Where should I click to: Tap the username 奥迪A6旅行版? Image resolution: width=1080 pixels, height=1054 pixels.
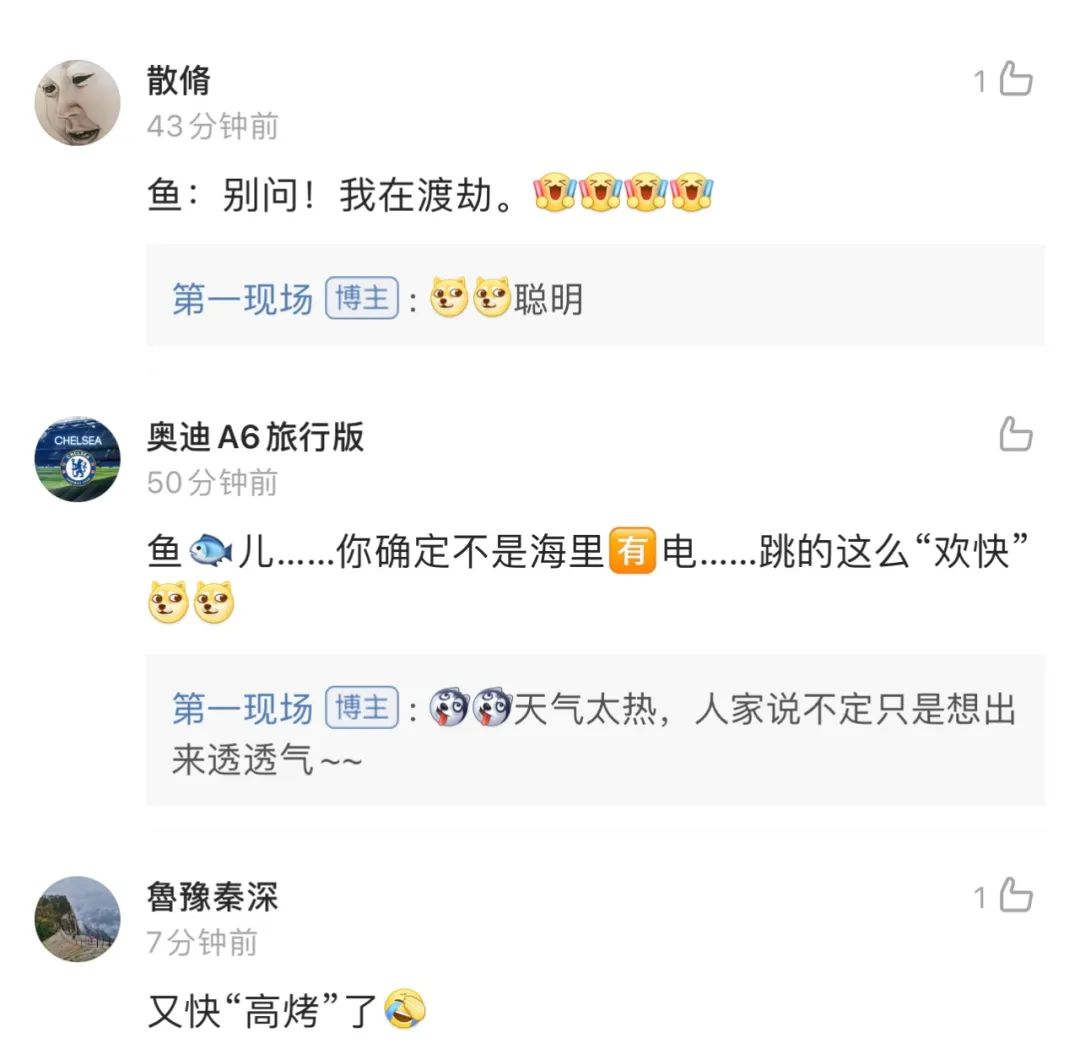click(256, 437)
